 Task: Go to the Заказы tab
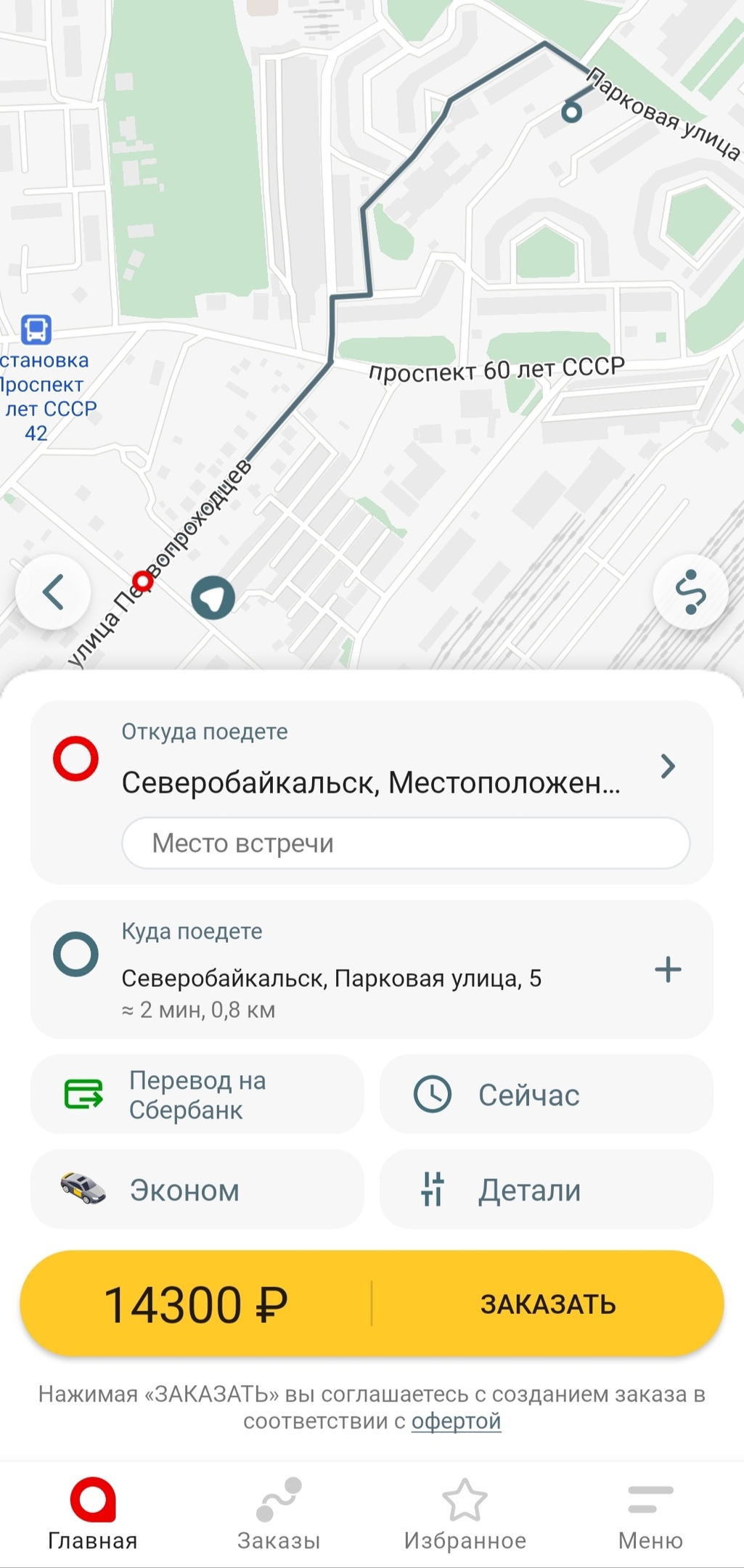(x=279, y=1514)
